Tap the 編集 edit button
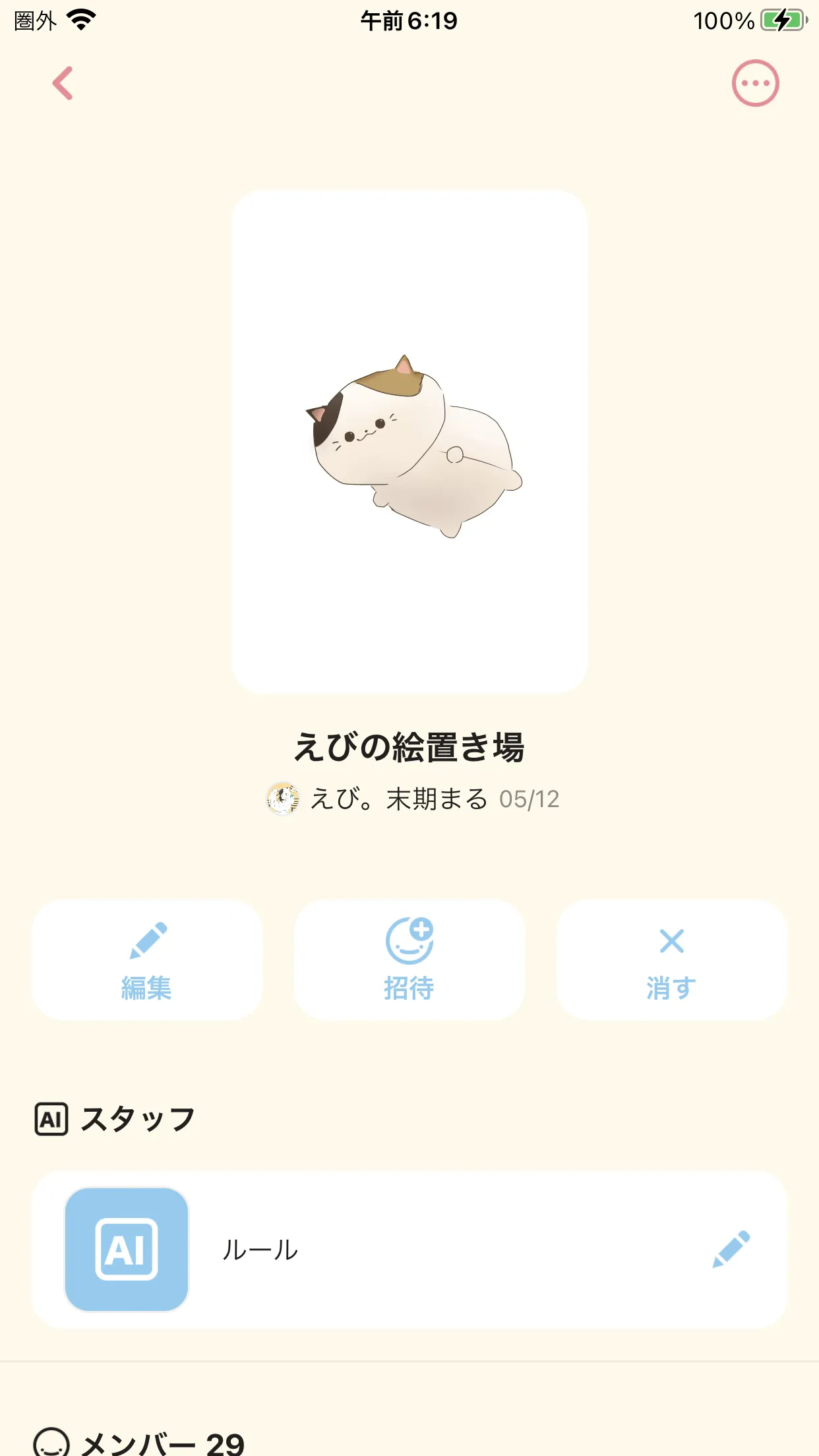Screen dimensions: 819x1456 click(x=147, y=960)
